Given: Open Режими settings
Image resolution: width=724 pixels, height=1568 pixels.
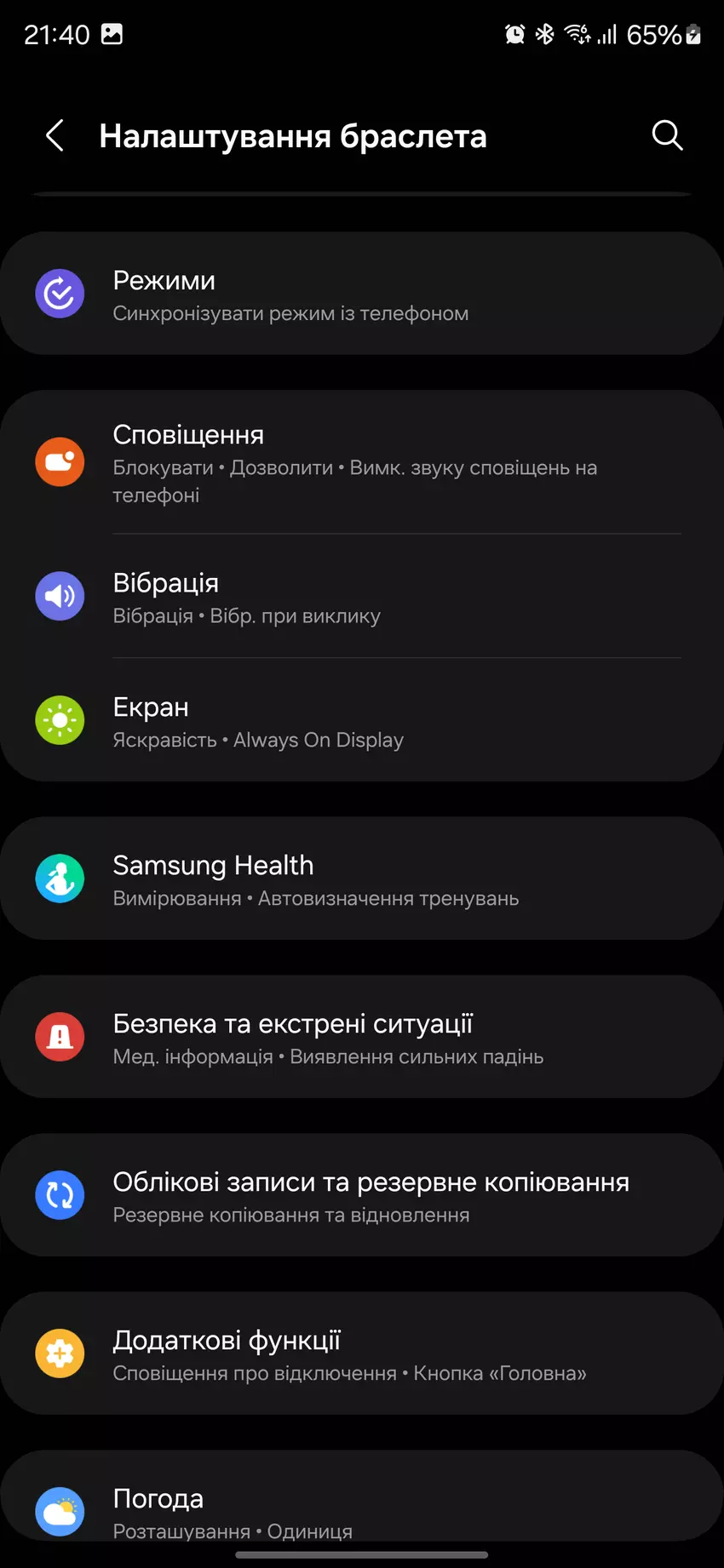Looking at the screenshot, I should [362, 294].
